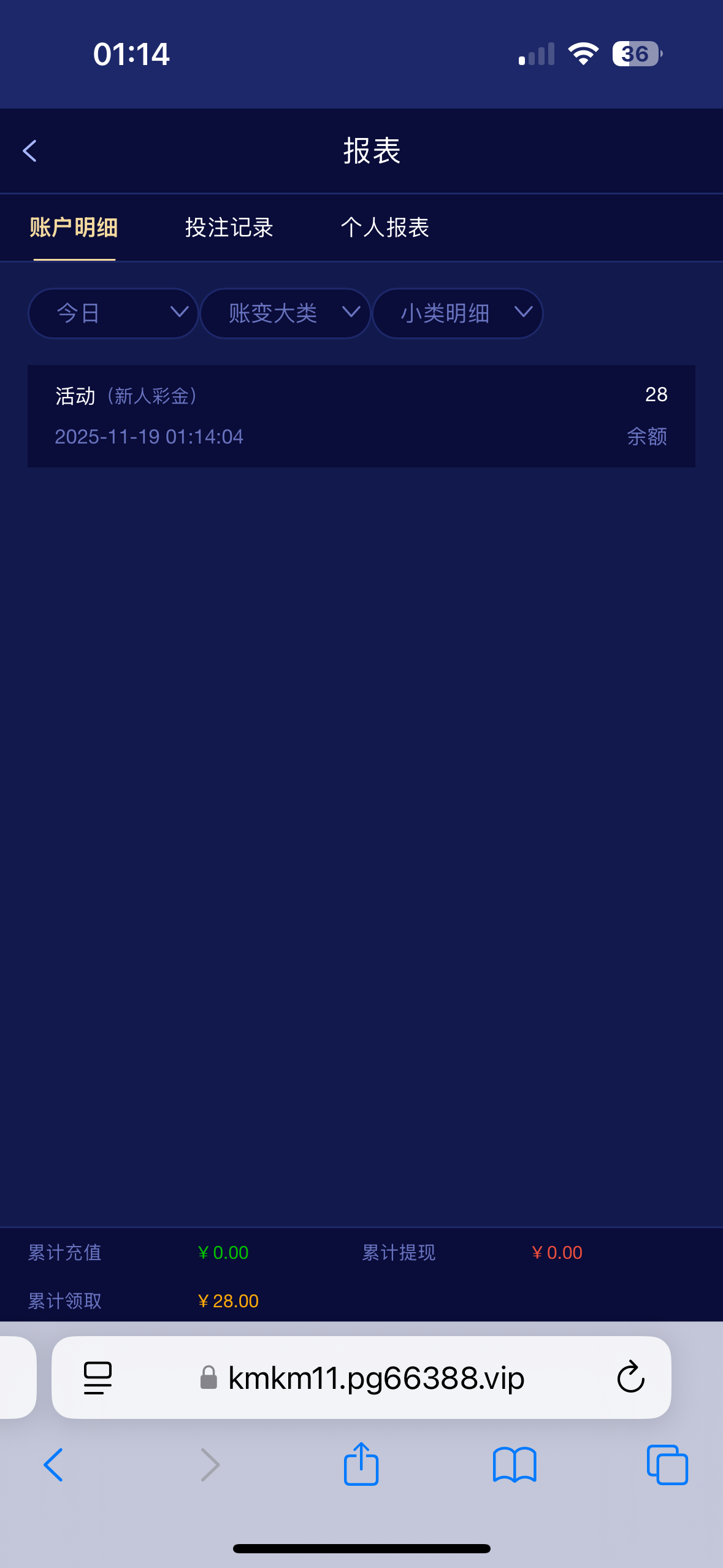This screenshot has height=1568, width=723.
Task: Open the 小类明细 filter dropdown
Action: click(457, 313)
